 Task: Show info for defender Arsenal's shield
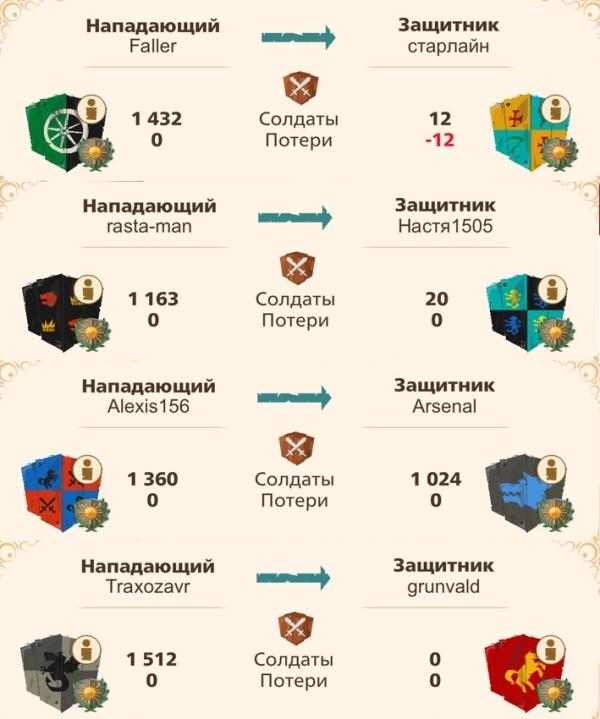point(548,470)
